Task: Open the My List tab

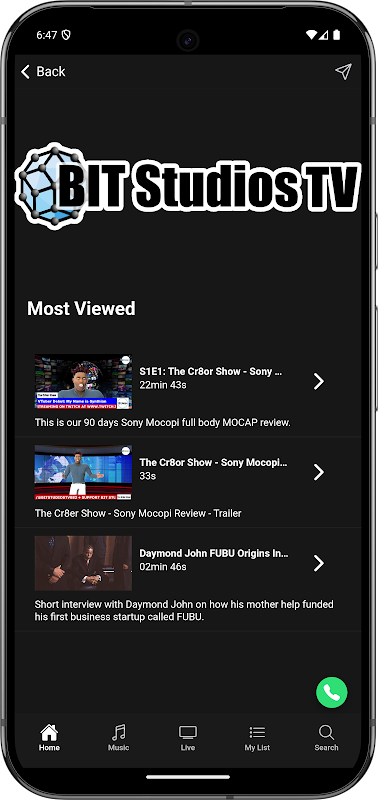Action: point(257,738)
